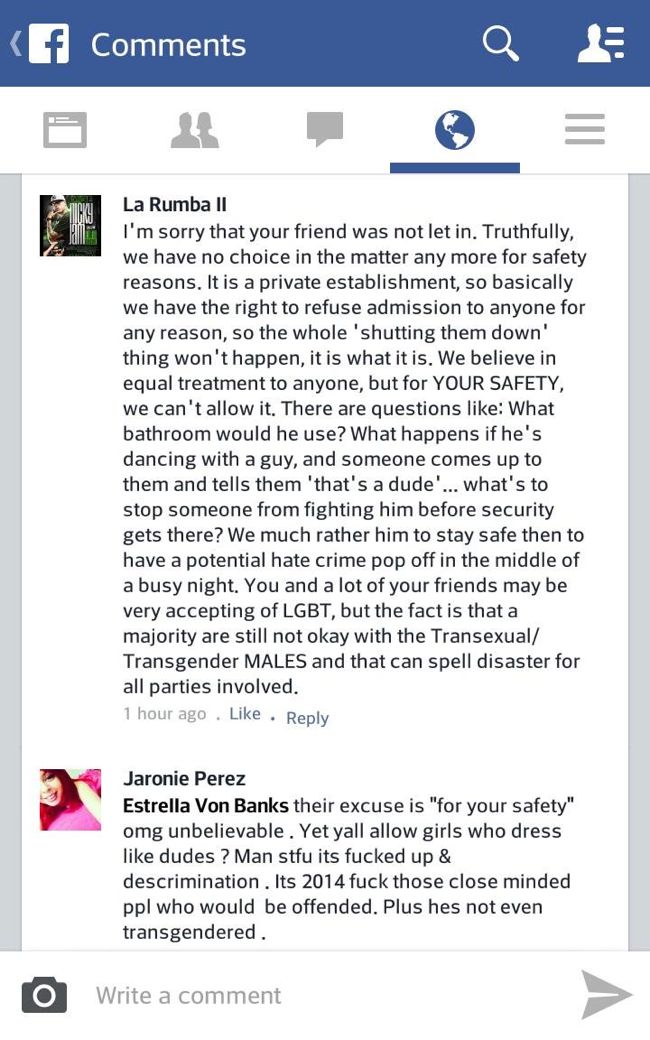Attach a photo with the camera icon
The height and width of the screenshot is (1040, 650).
[44, 996]
